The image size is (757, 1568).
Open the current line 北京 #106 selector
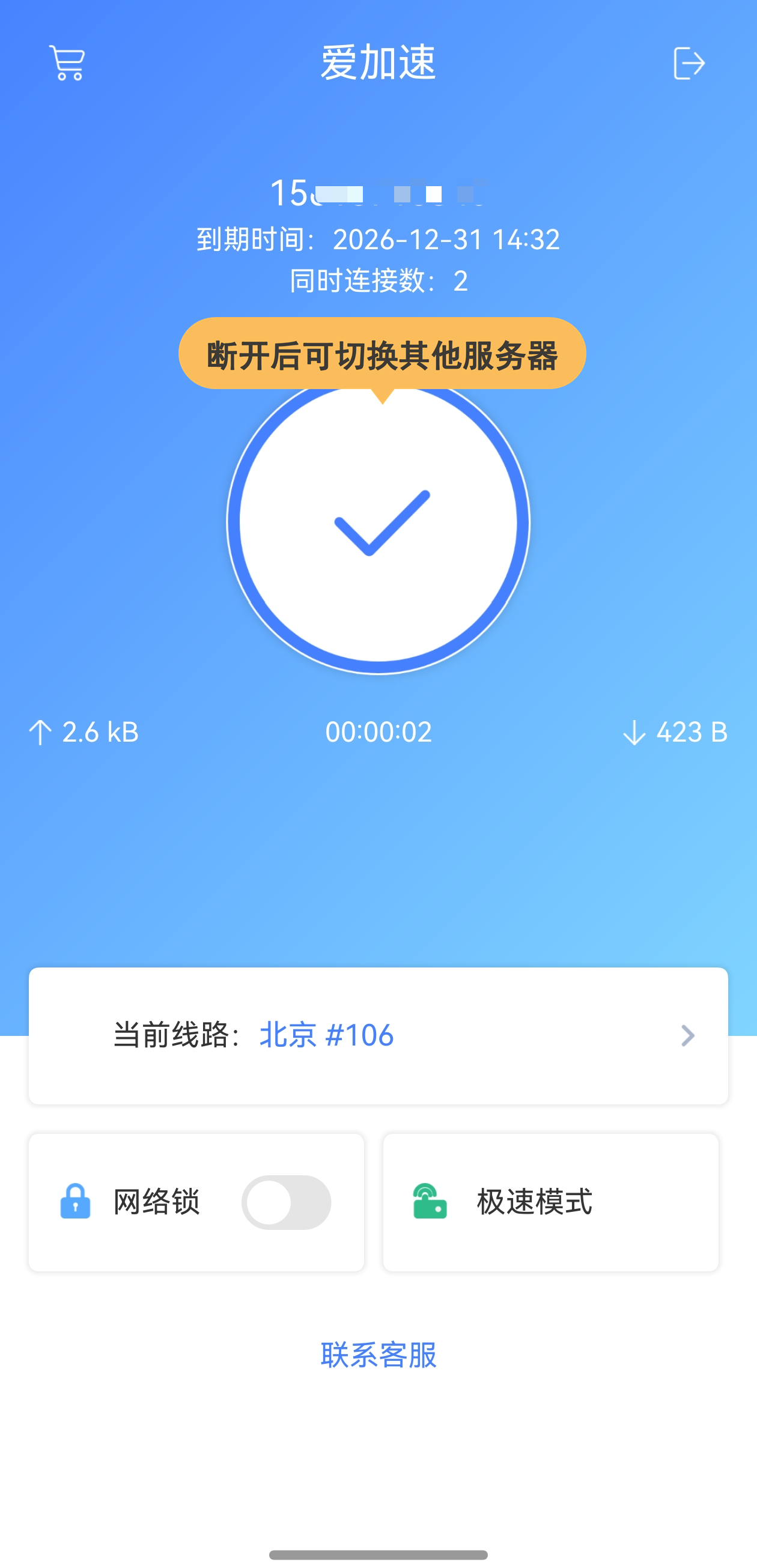point(378,1035)
